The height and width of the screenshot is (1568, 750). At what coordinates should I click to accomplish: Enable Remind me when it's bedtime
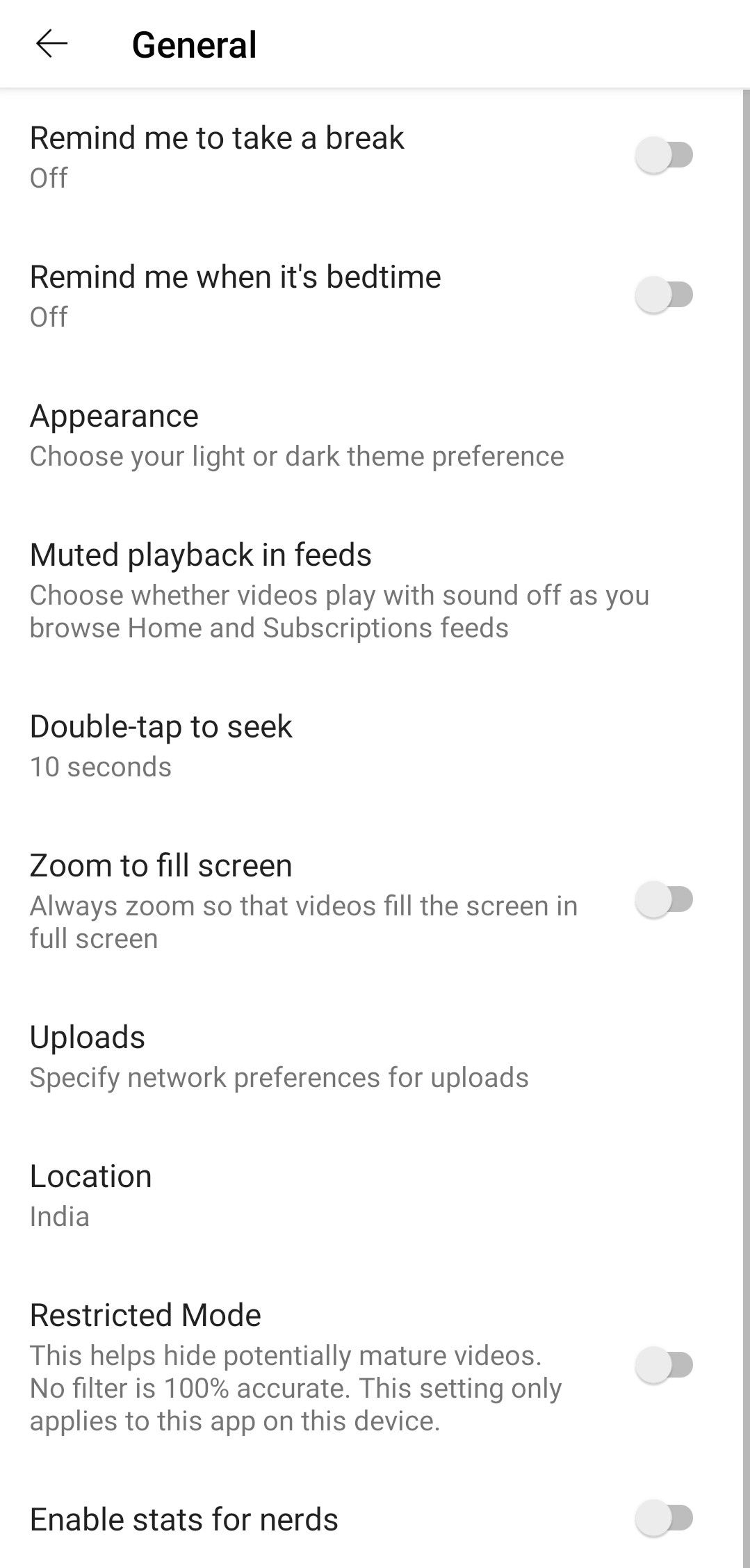coord(664,295)
